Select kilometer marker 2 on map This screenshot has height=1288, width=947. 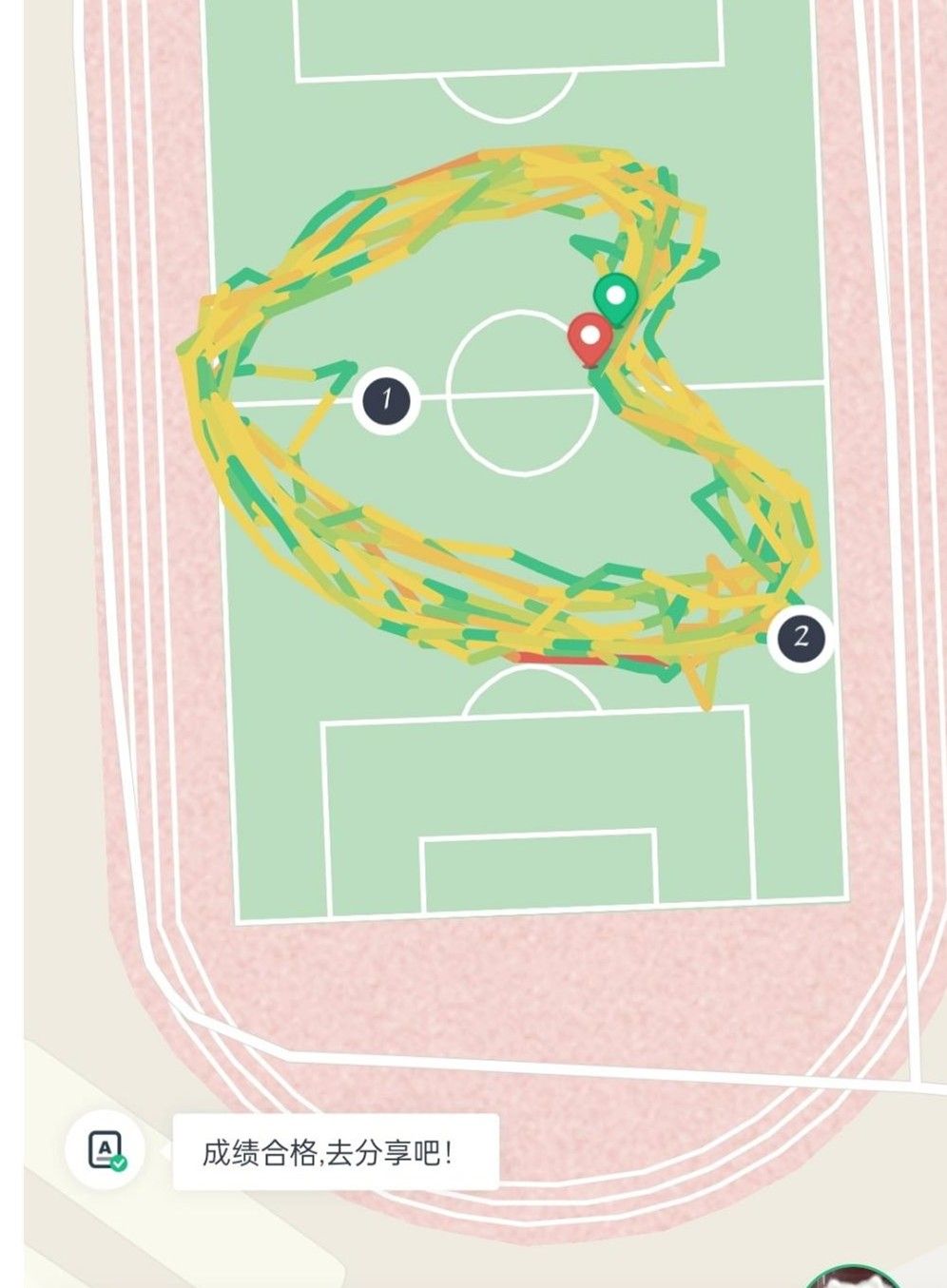(x=801, y=637)
